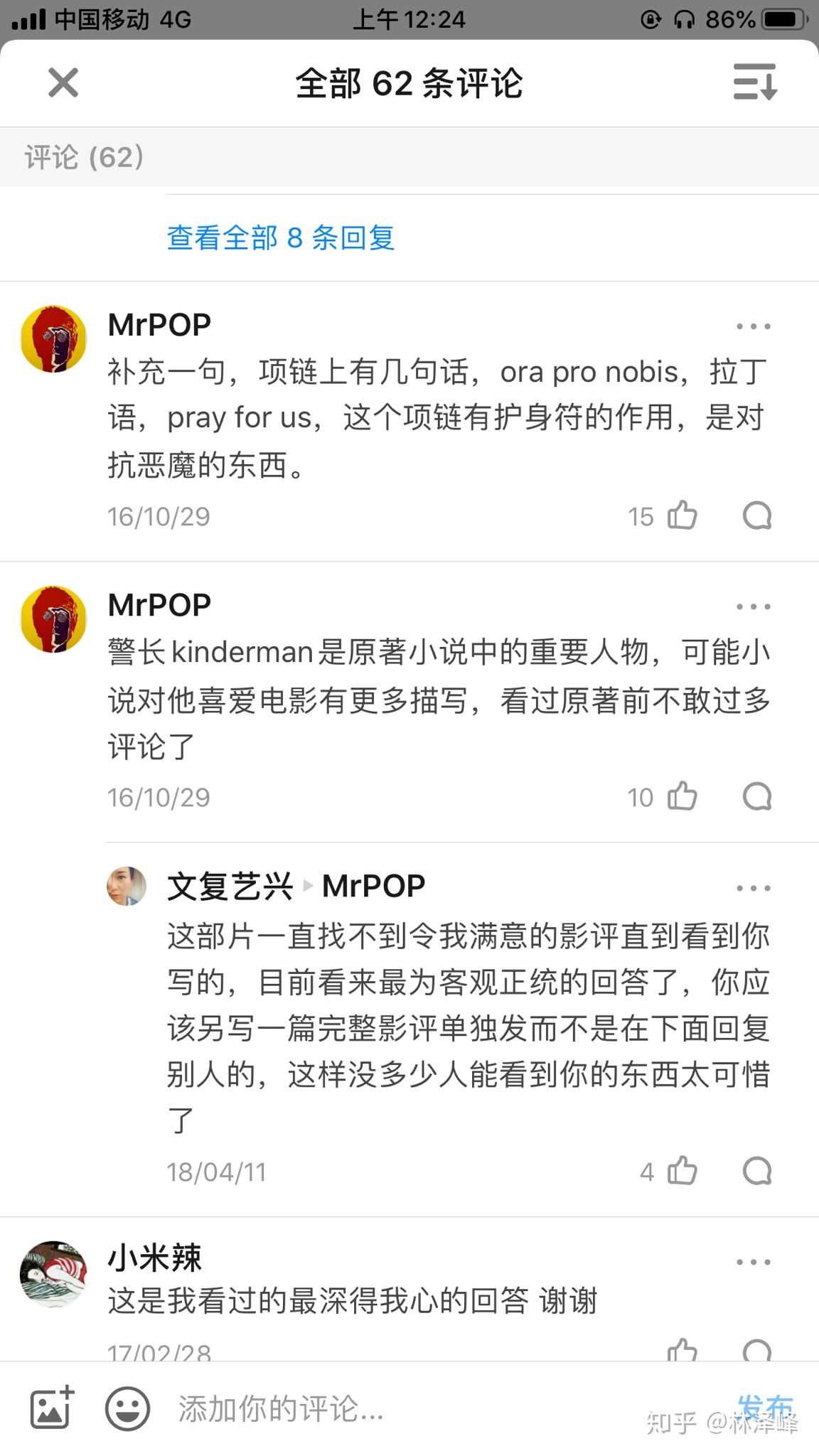The image size is (819, 1456).
Task: Like 小米辣's comment
Action: (682, 1349)
